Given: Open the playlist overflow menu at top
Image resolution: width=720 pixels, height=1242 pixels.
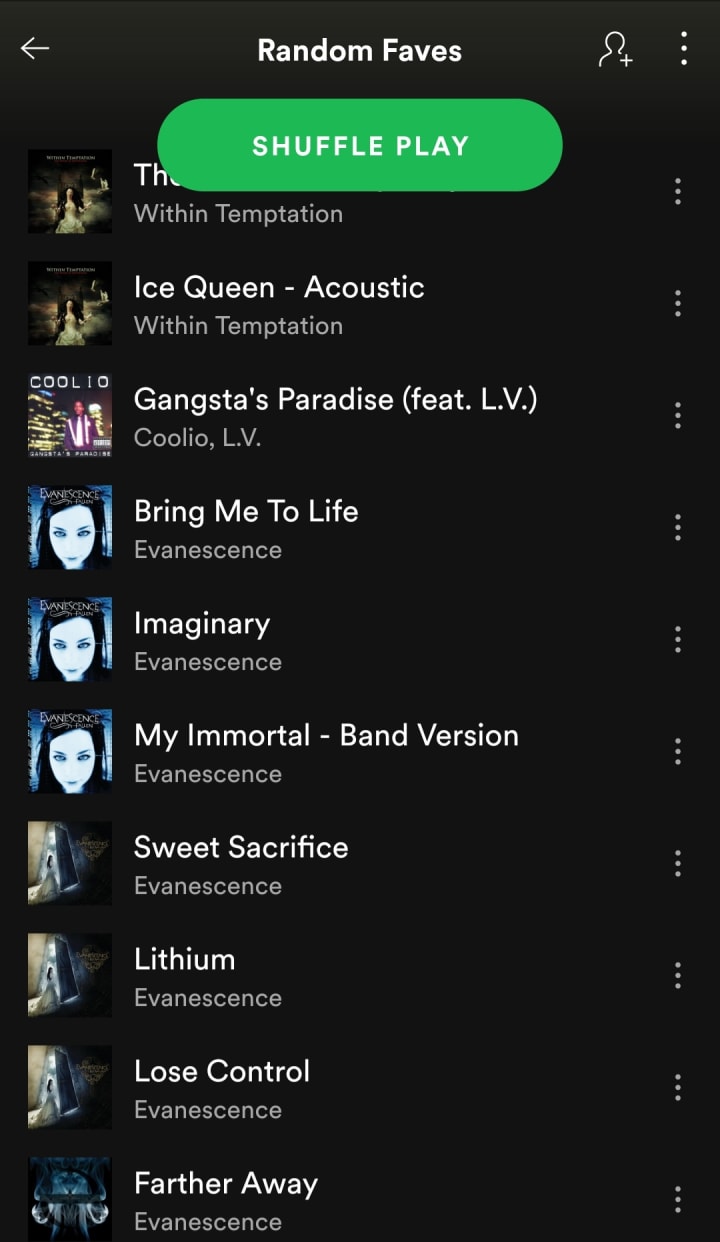Looking at the screenshot, I should (684, 49).
